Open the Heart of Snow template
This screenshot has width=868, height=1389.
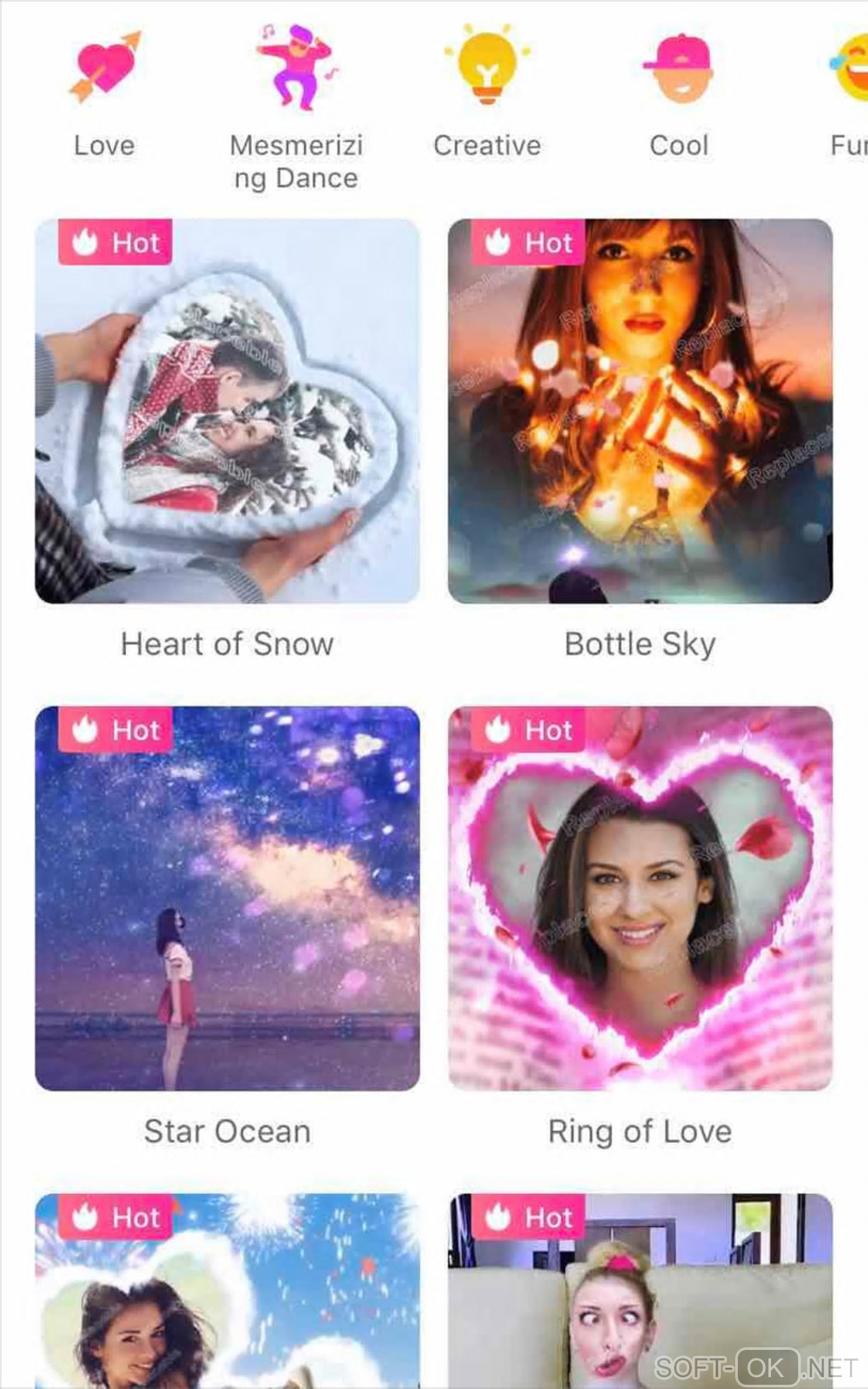pyautogui.click(x=227, y=411)
